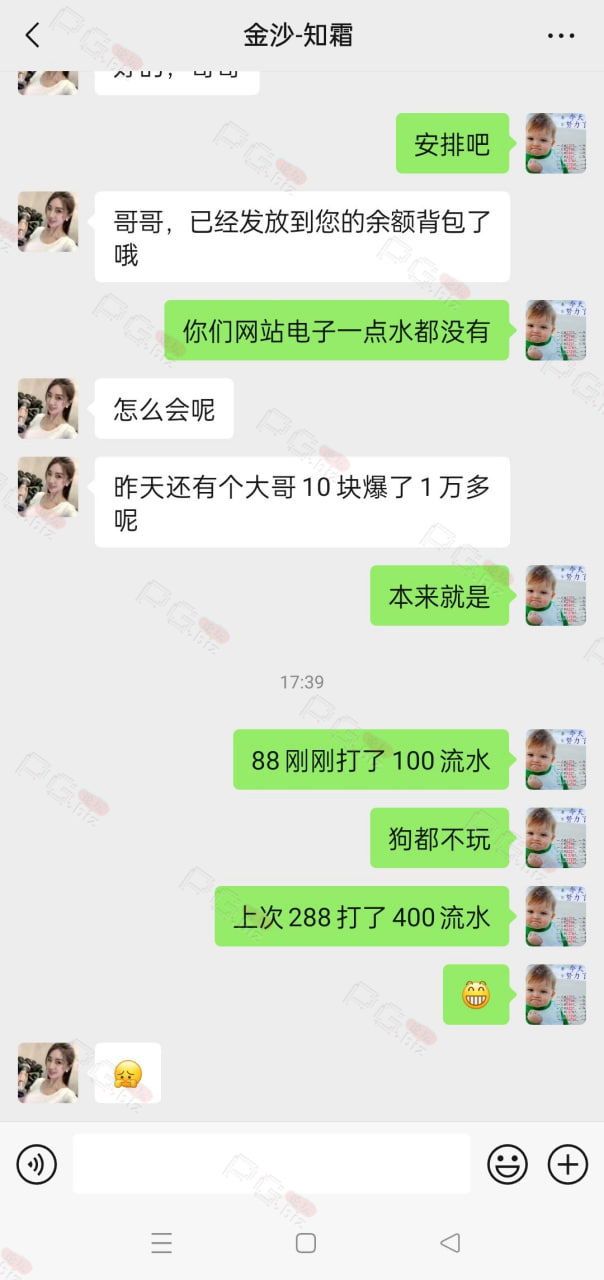Viewport: 604px width, 1280px height.
Task: Tap my avatar beside 安排吧
Action: pyautogui.click(x=556, y=143)
